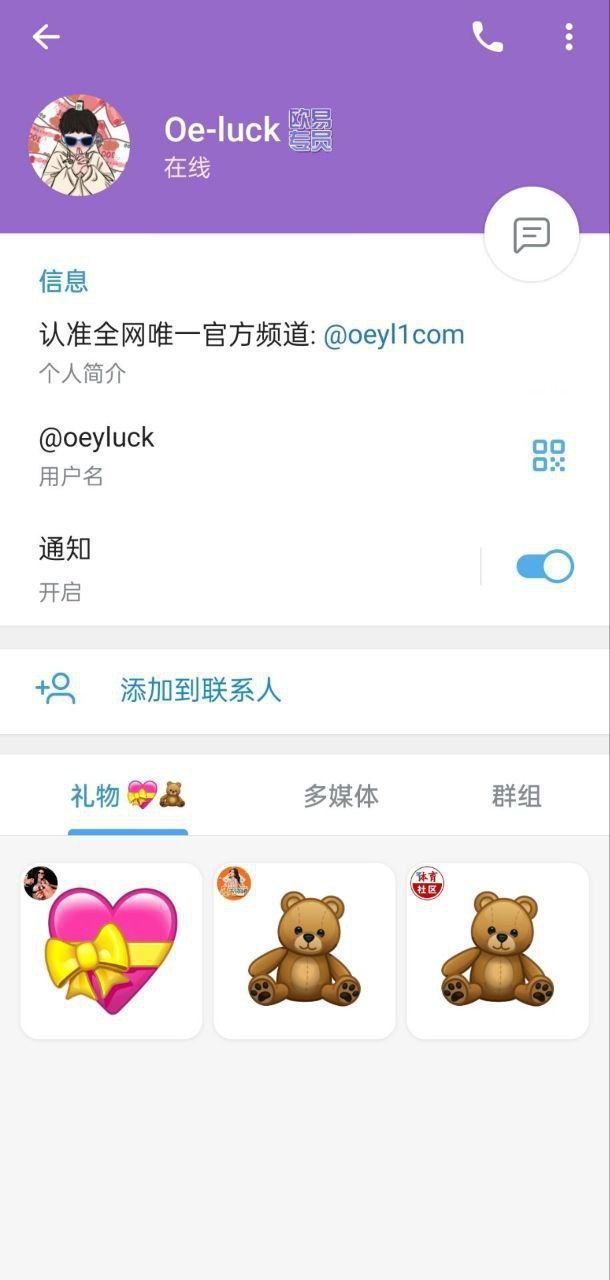
Task: Tap 添加到联系人 to add contact
Action: pyautogui.click(x=200, y=690)
